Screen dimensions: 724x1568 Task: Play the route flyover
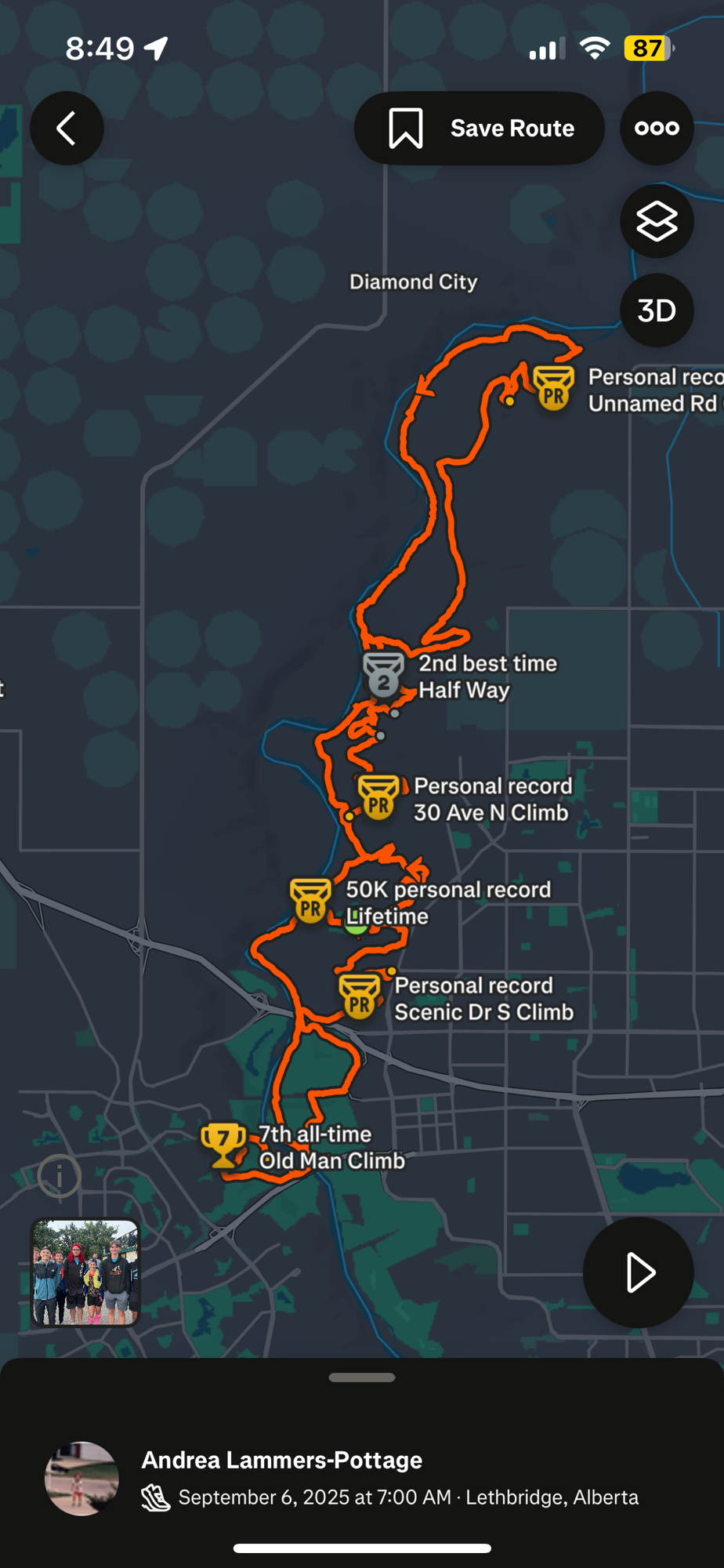click(639, 1272)
